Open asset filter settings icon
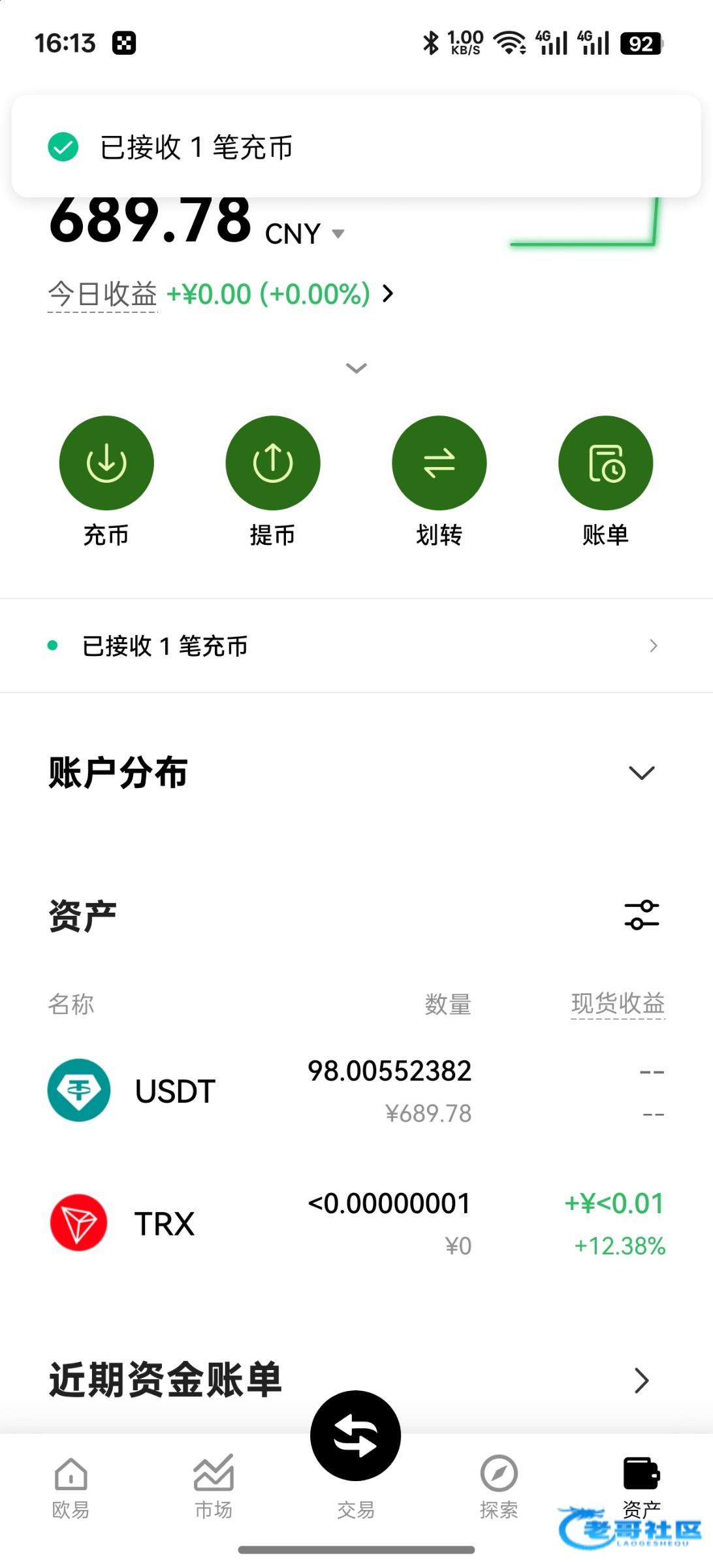 pos(641,915)
